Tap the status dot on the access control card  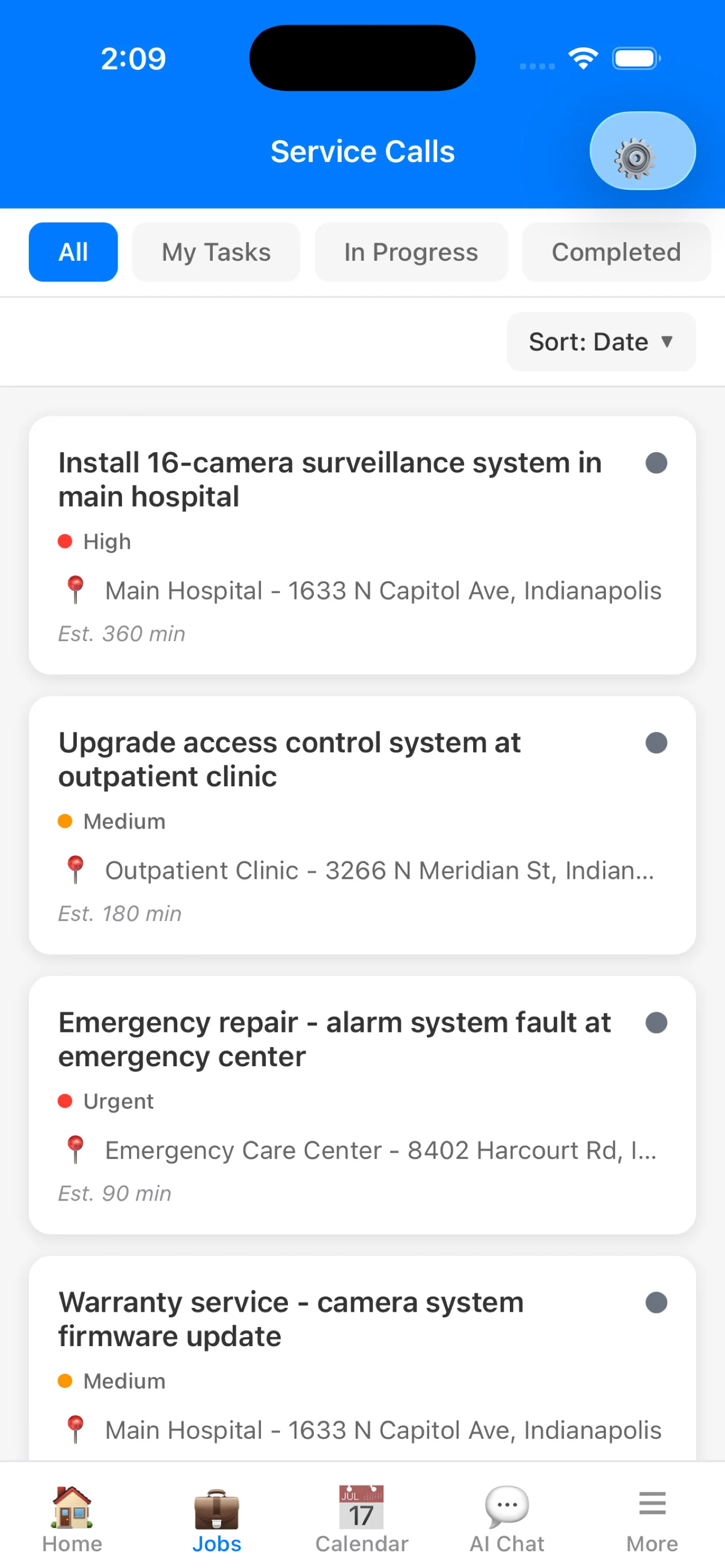[x=656, y=743]
